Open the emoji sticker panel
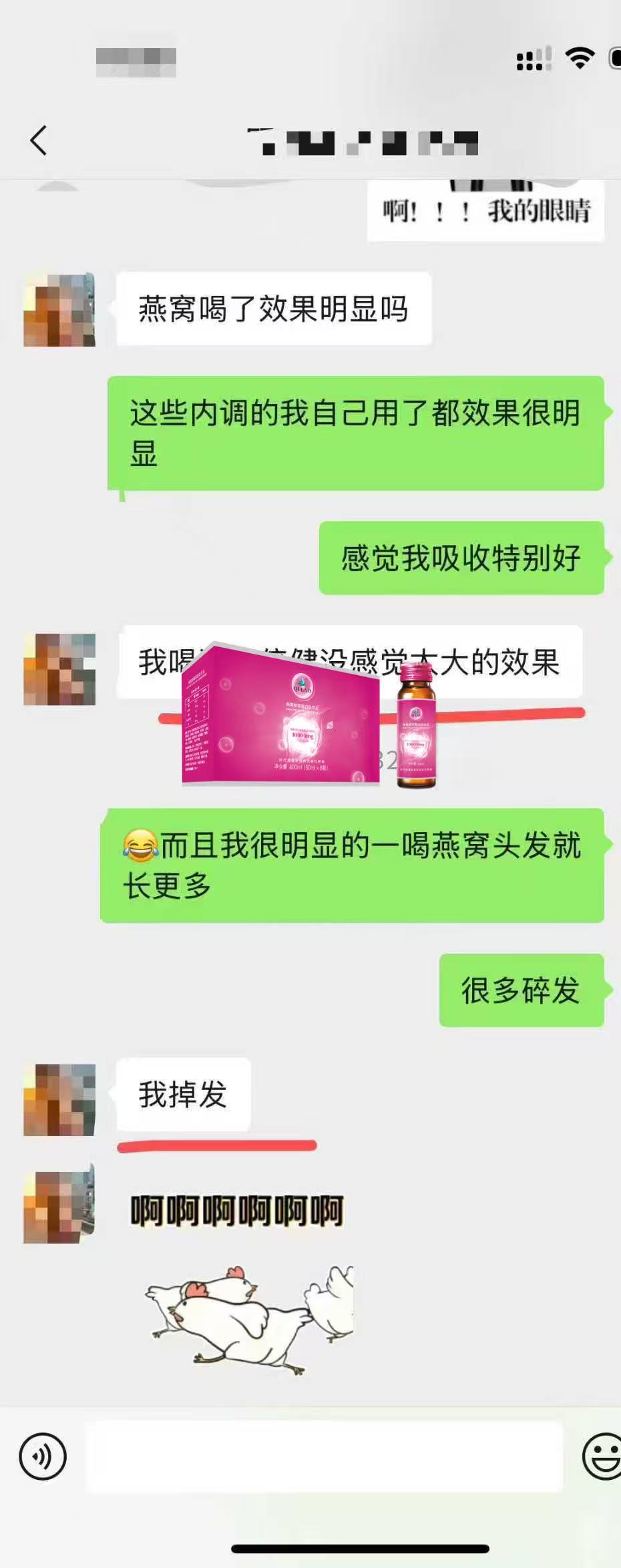621x1568 pixels. [x=603, y=1456]
